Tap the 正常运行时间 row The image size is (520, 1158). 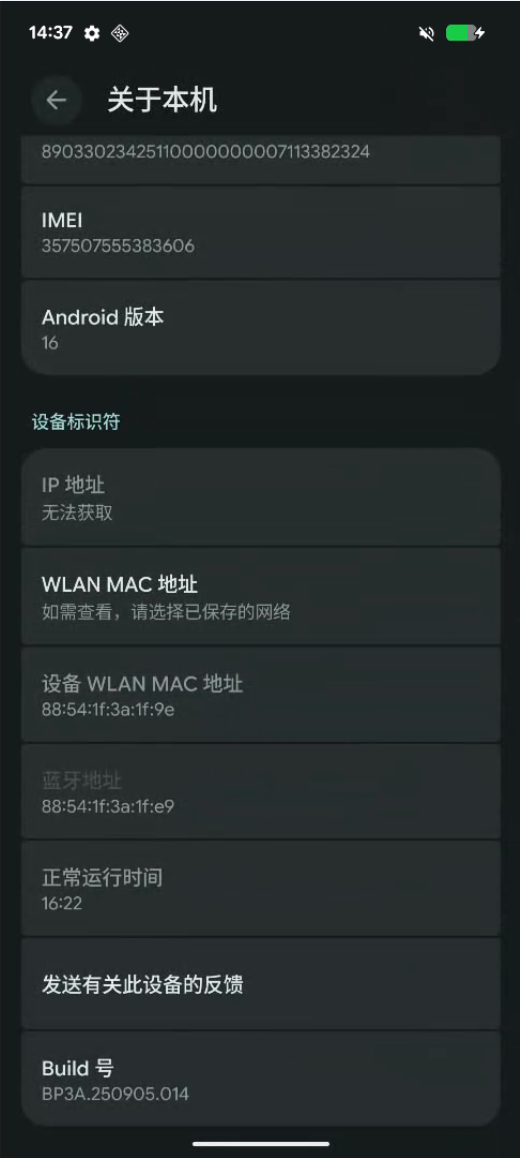pos(261,888)
